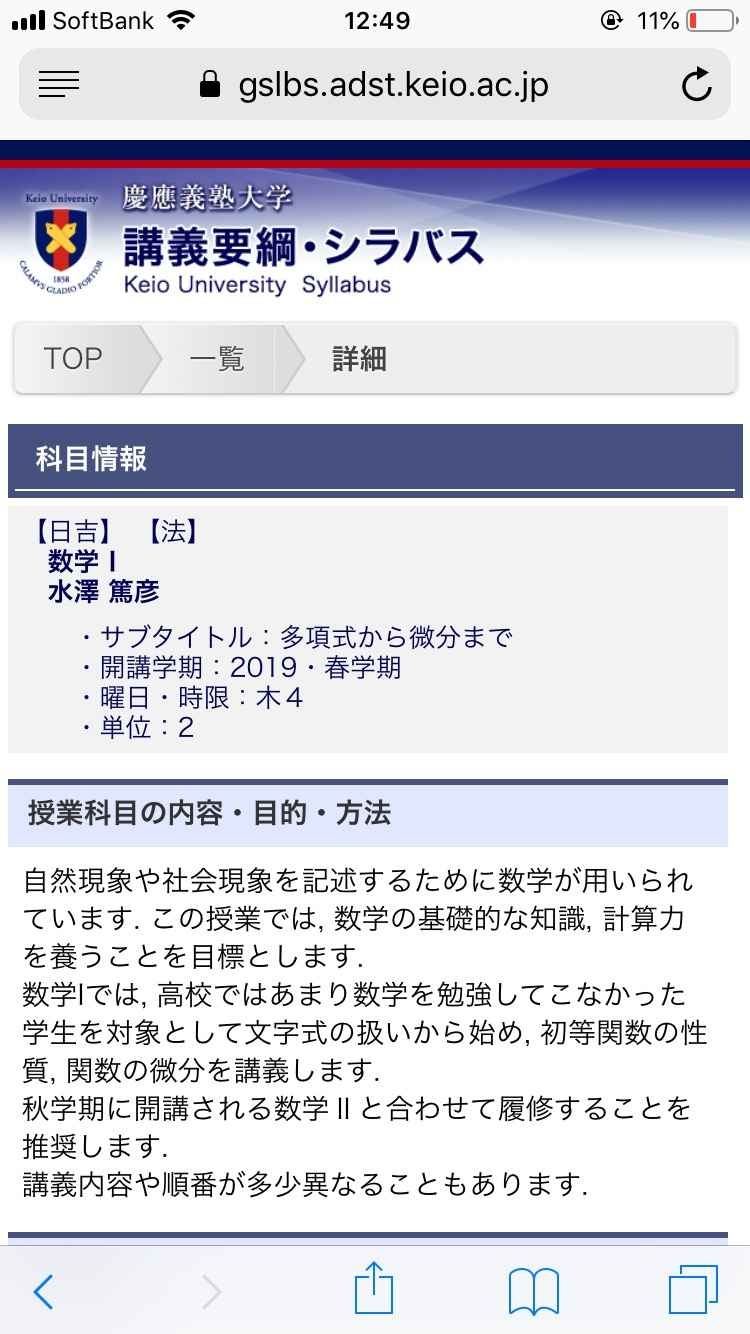
Task: Reload the syllabus page
Action: click(x=696, y=85)
